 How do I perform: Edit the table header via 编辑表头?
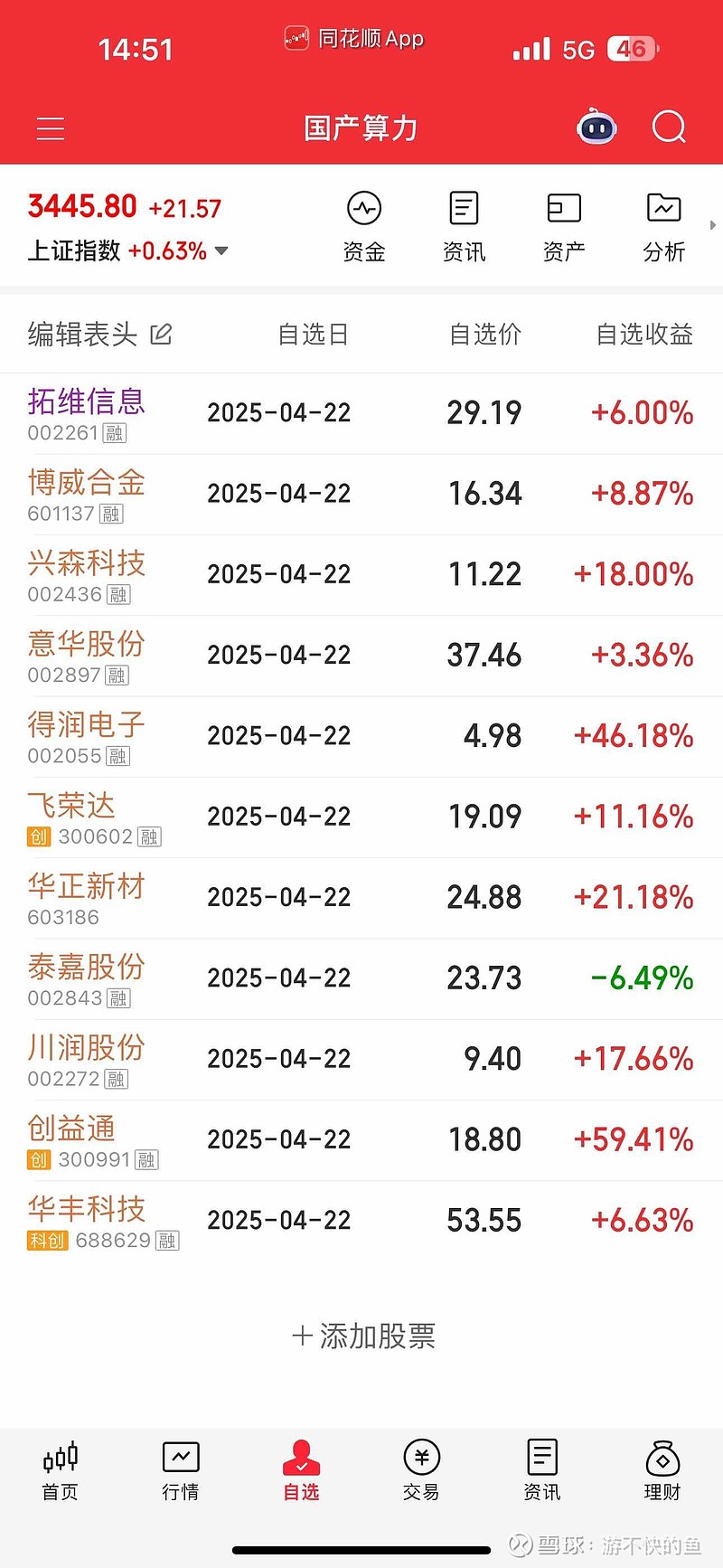[x=99, y=335]
